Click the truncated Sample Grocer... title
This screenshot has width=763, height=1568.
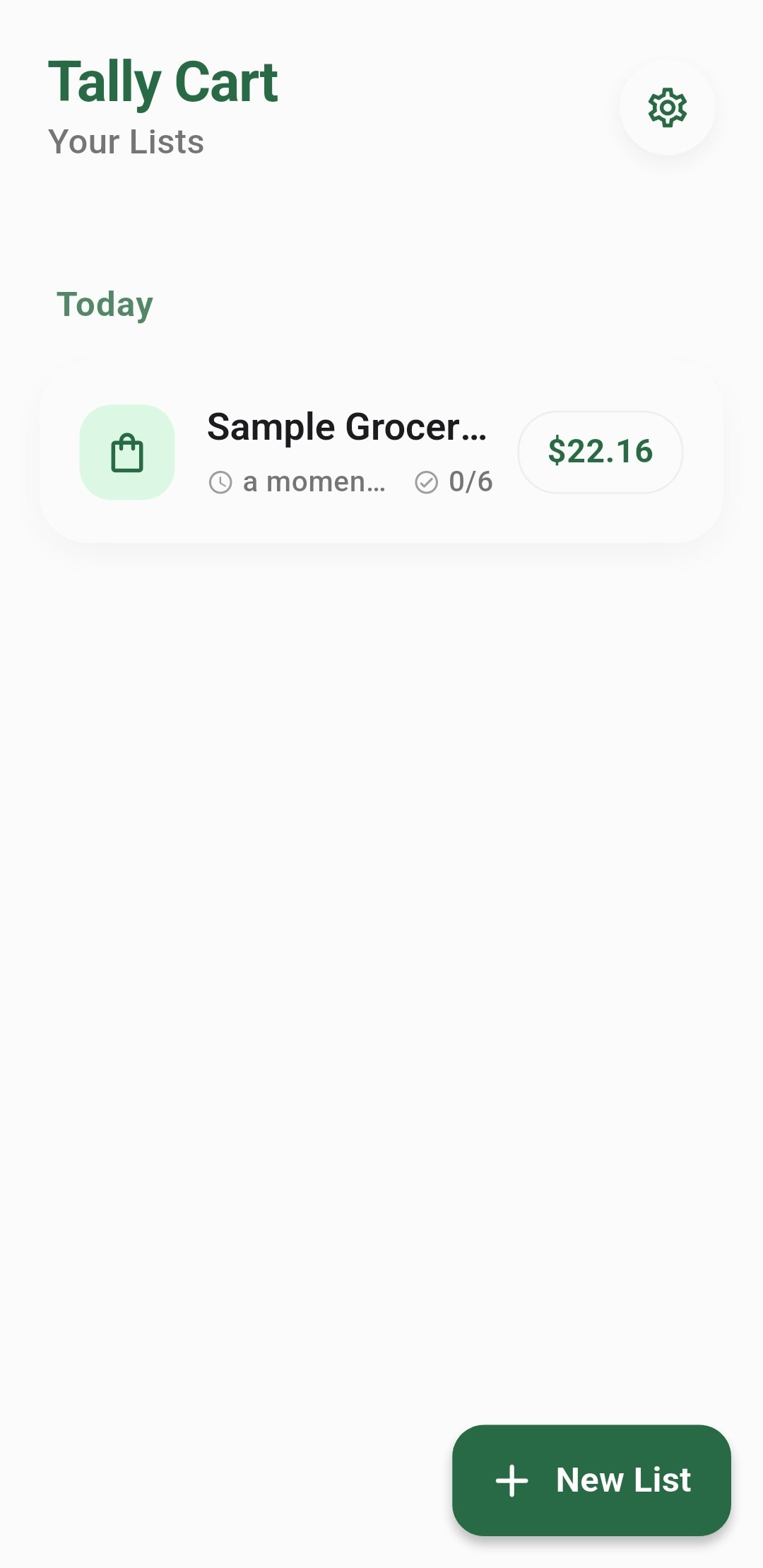(346, 426)
